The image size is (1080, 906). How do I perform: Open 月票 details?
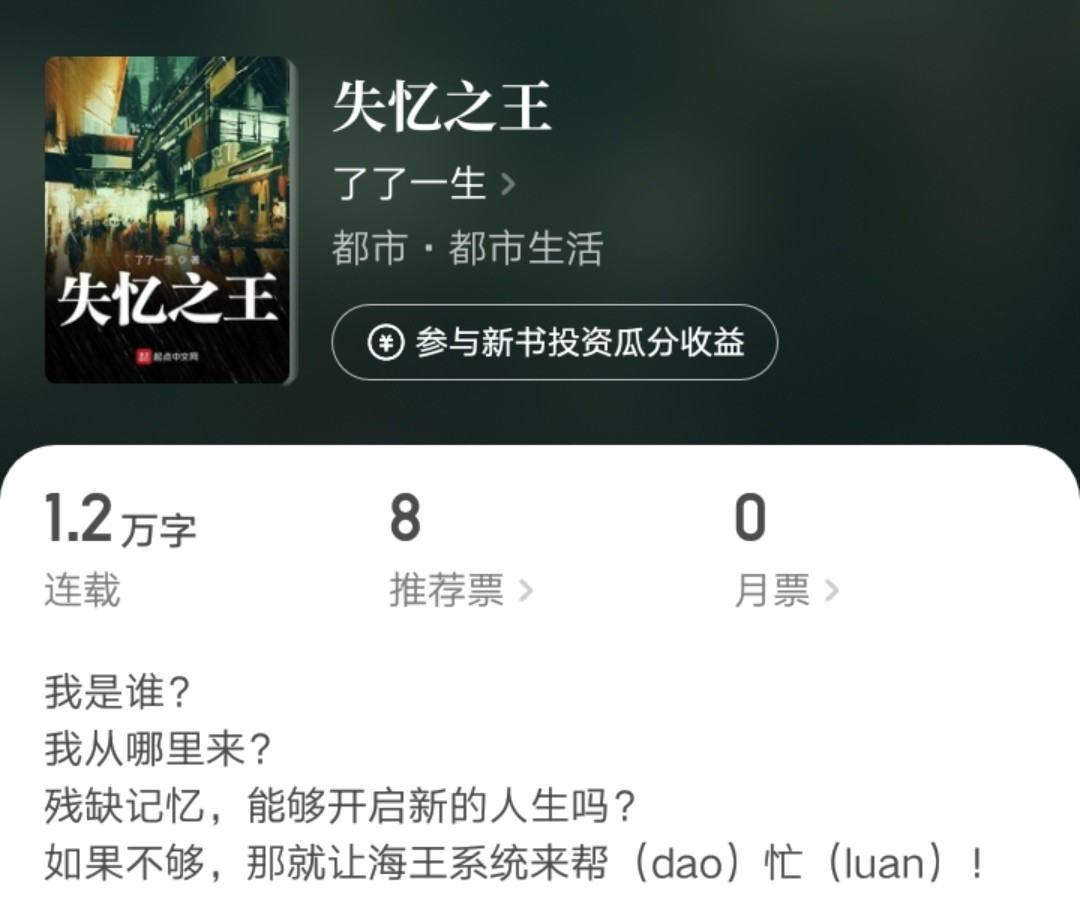coord(786,591)
